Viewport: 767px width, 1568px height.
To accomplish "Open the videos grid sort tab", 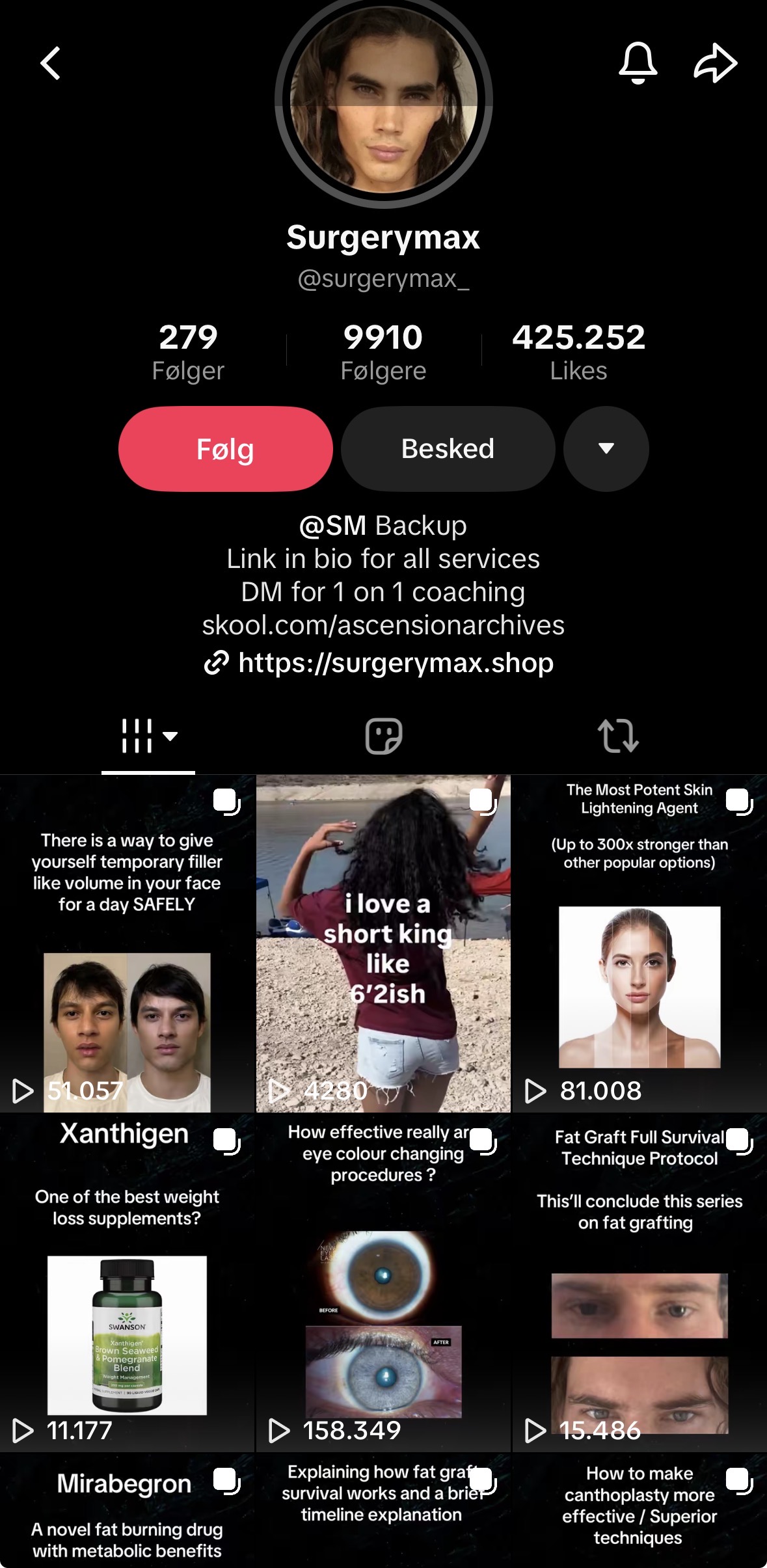I will click(148, 736).
